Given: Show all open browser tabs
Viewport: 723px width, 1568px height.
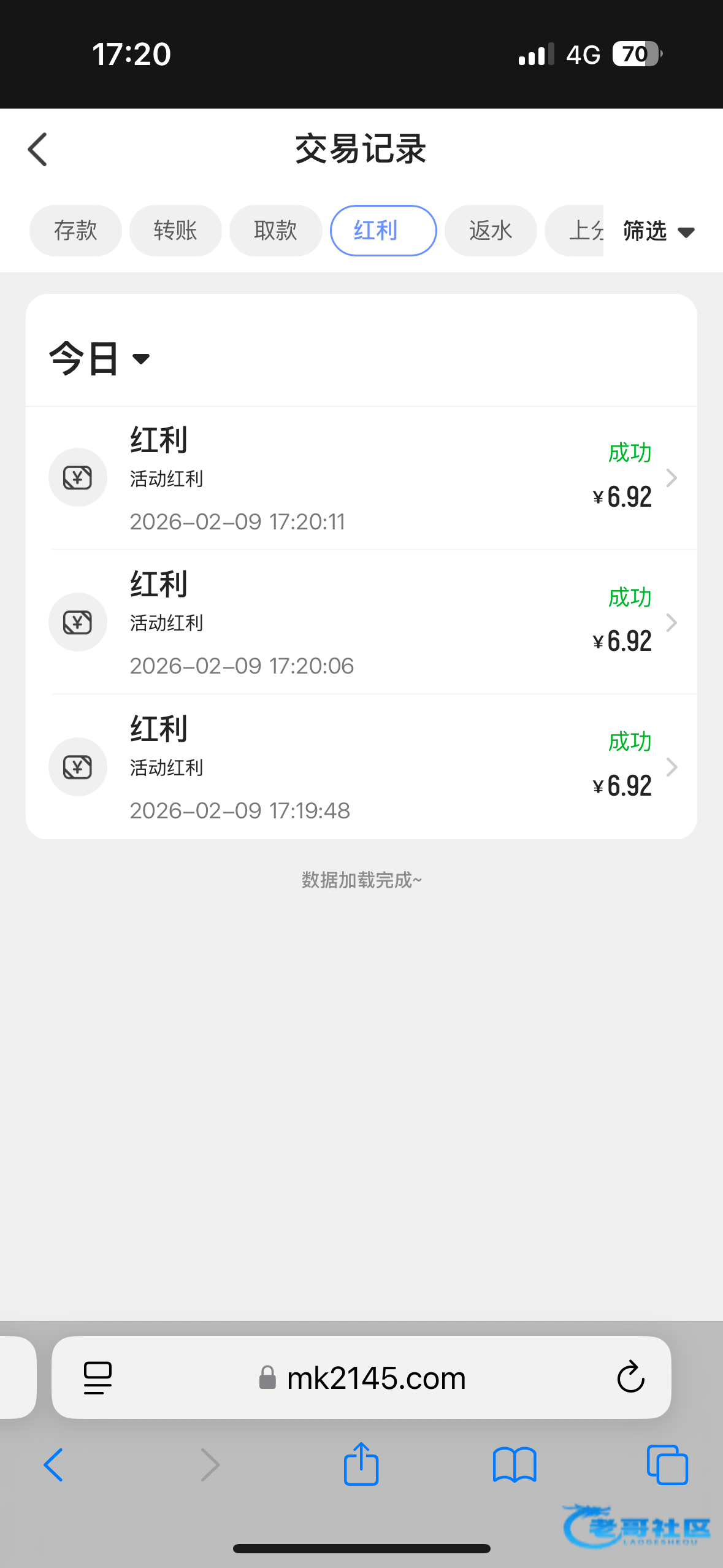Looking at the screenshot, I should click(x=667, y=1465).
